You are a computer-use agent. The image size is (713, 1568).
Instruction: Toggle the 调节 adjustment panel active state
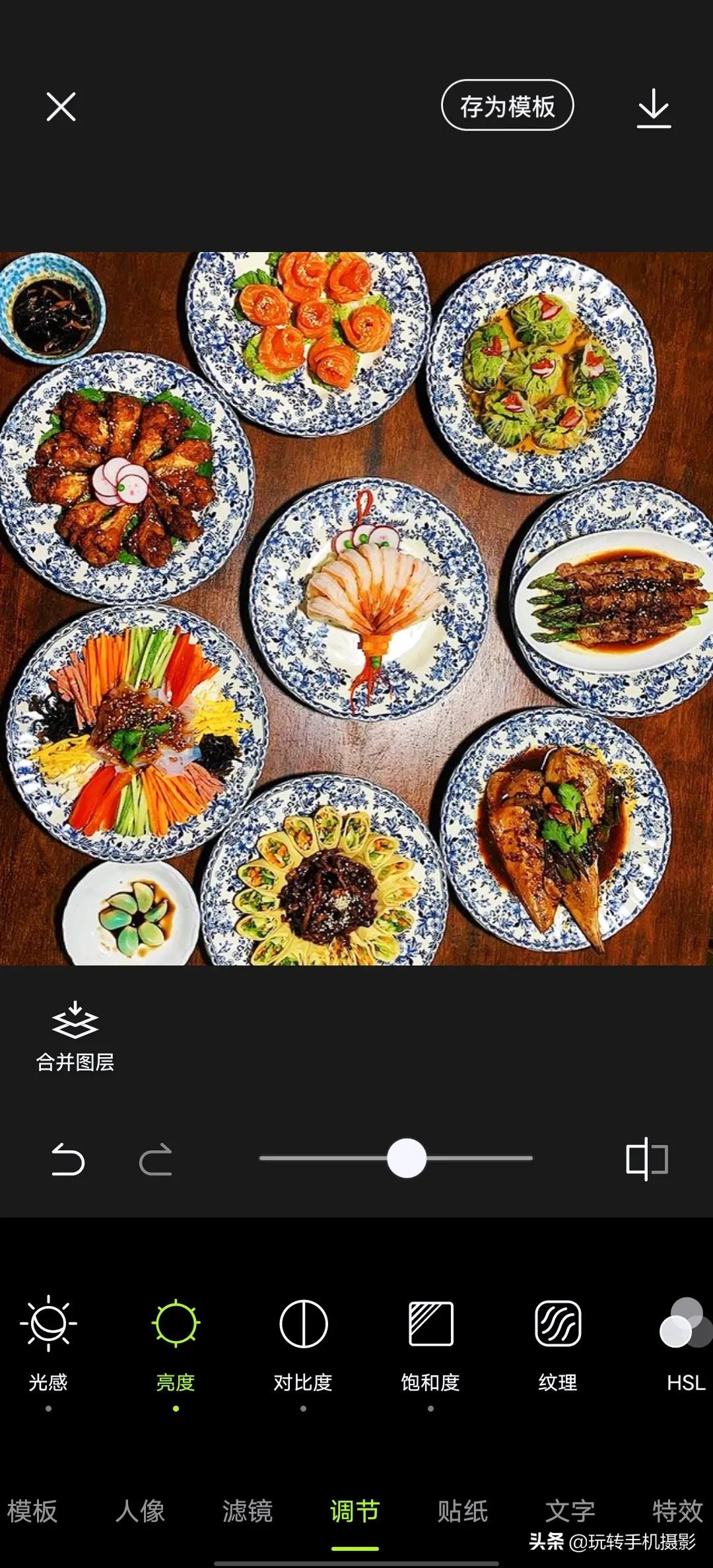(x=355, y=1511)
